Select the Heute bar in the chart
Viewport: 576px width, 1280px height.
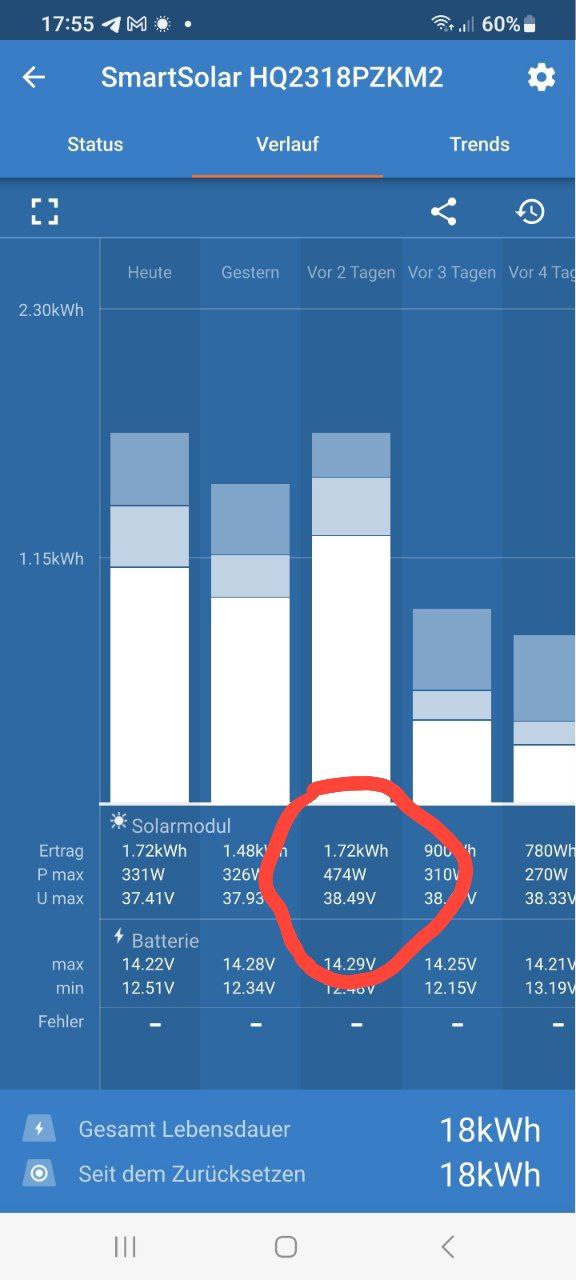149,617
